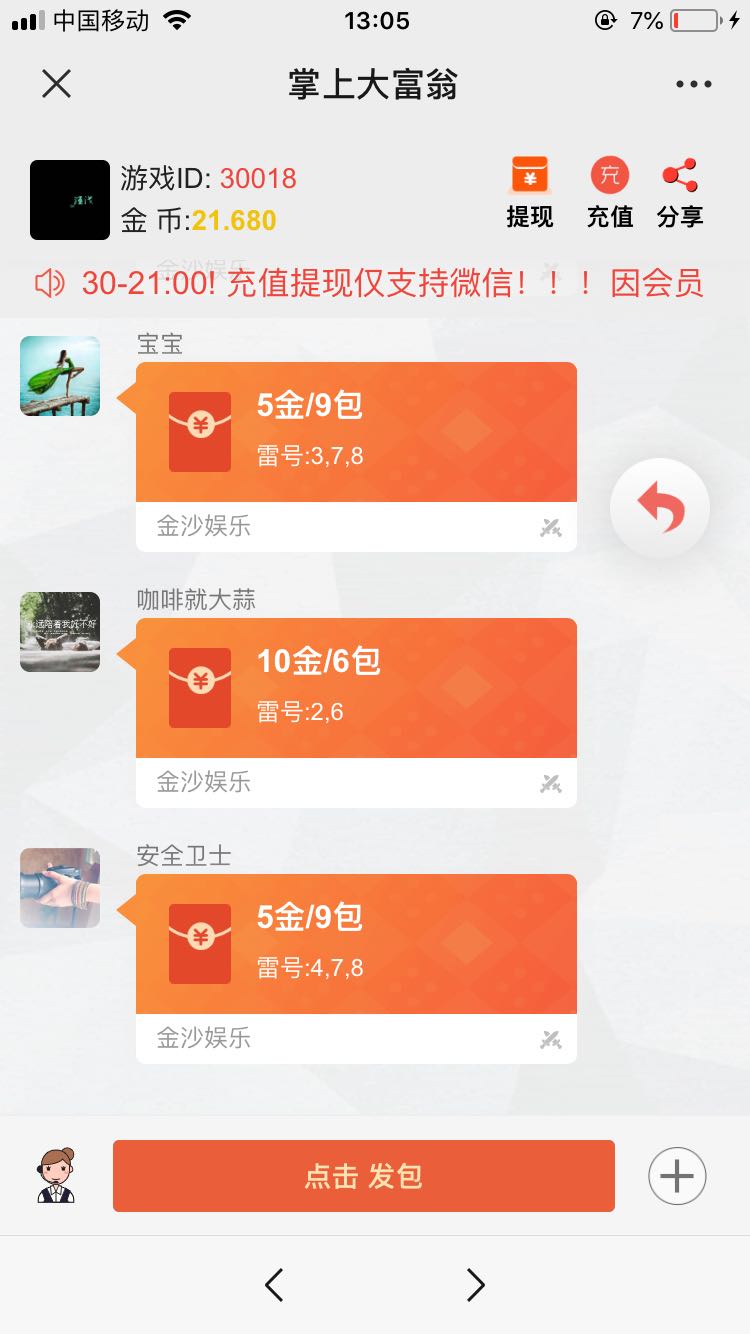Open the plus menu beside 发包
750x1334 pixels.
tap(677, 1176)
